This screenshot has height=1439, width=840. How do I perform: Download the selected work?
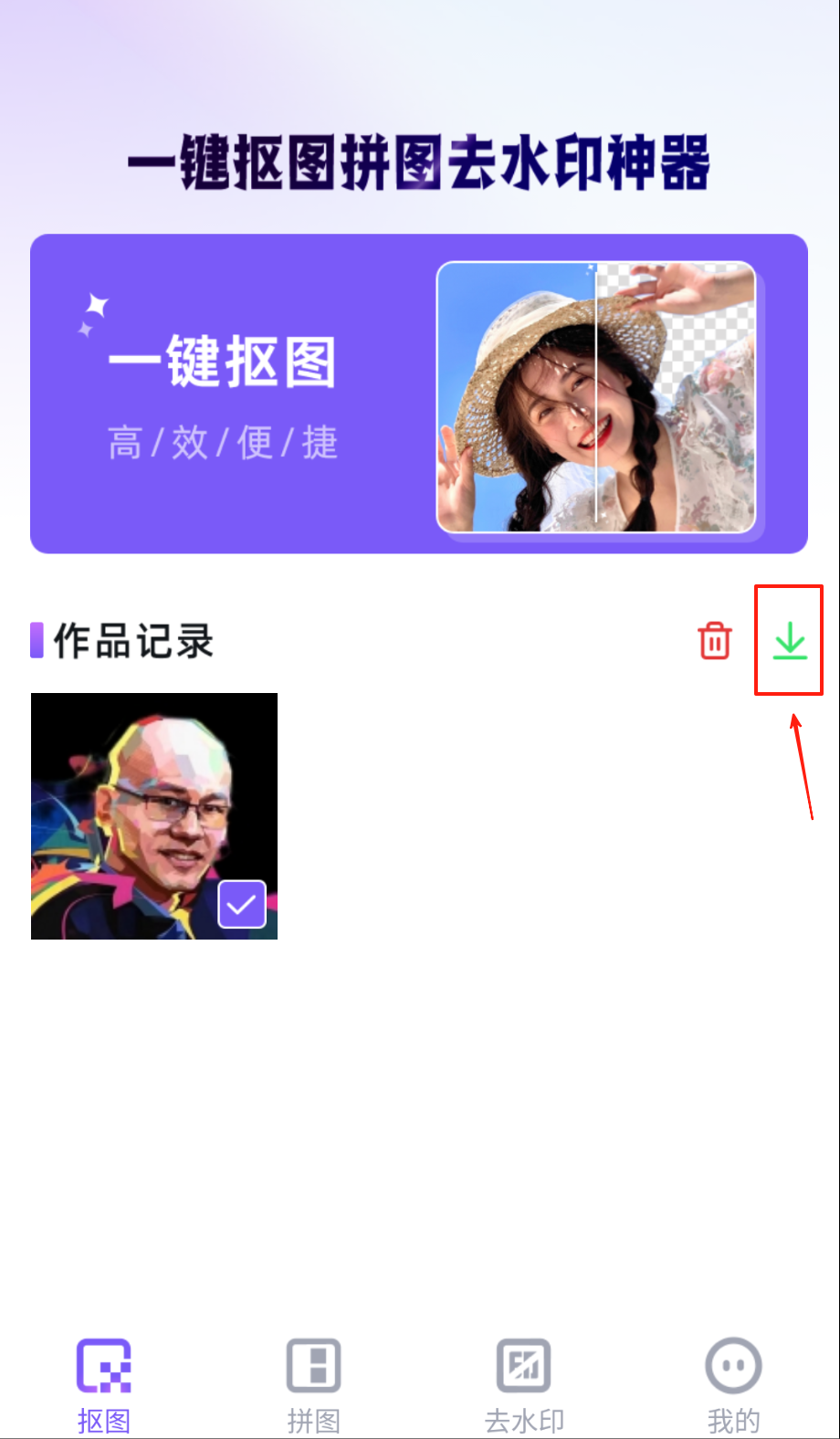pyautogui.click(x=790, y=640)
